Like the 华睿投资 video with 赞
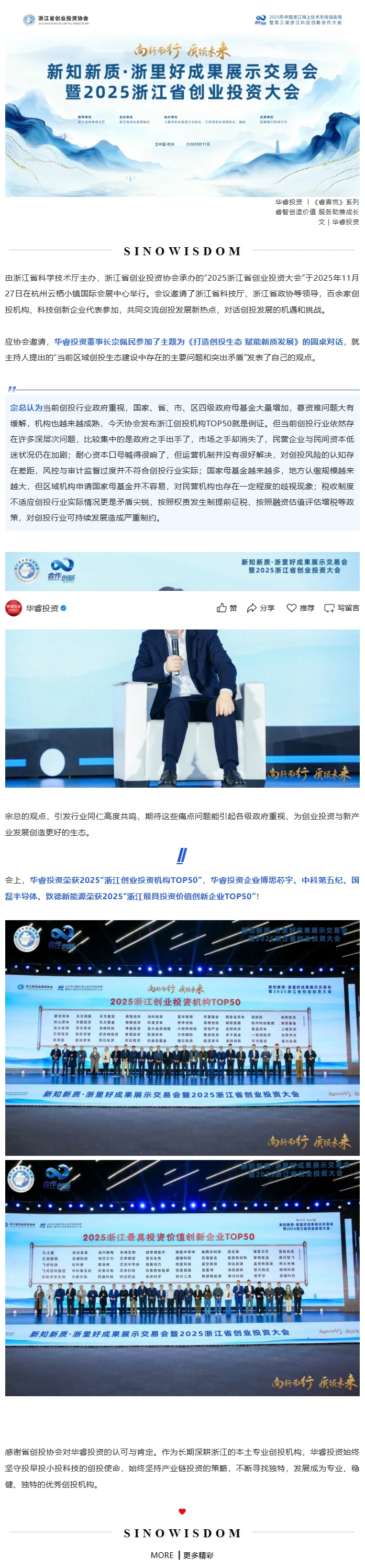 point(226,608)
